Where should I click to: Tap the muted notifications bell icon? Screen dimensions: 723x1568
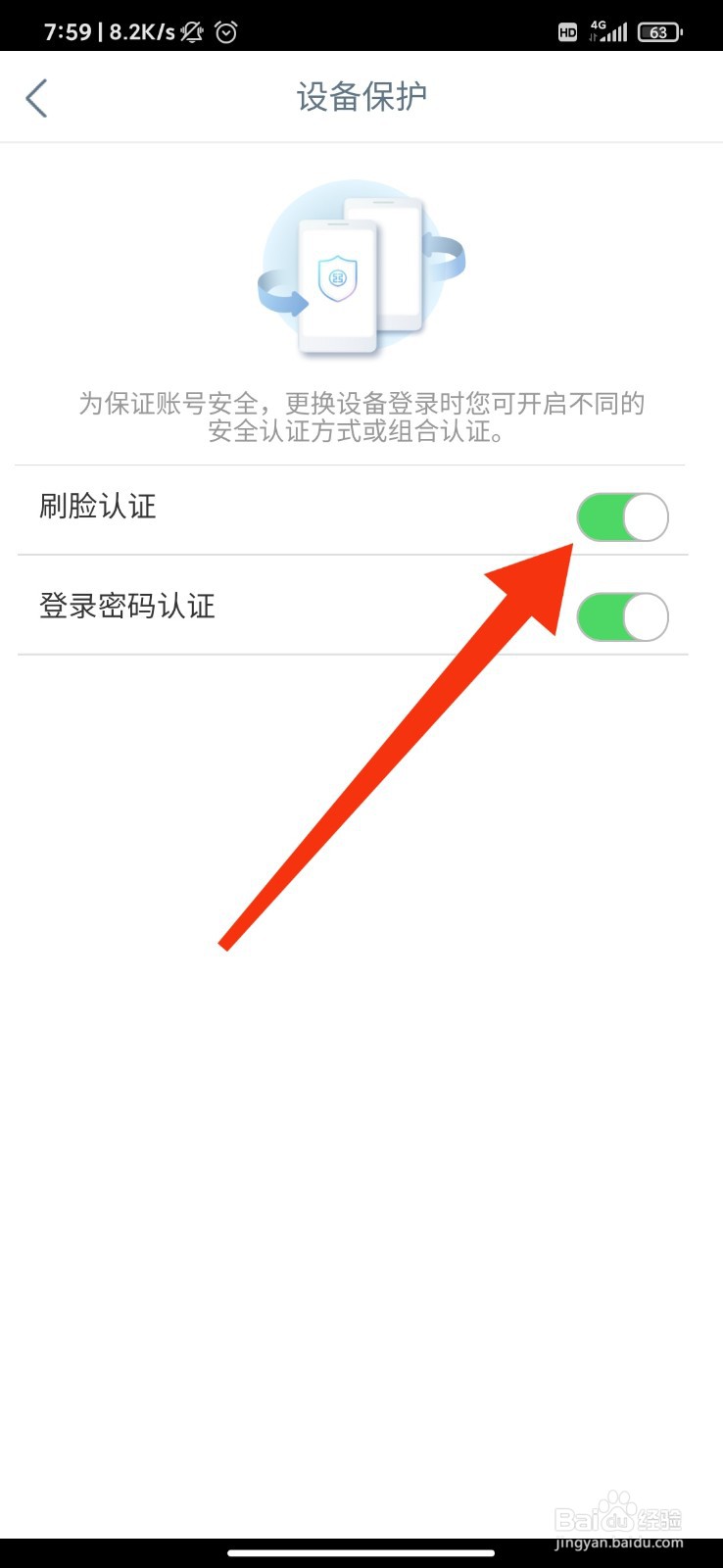coord(189,32)
